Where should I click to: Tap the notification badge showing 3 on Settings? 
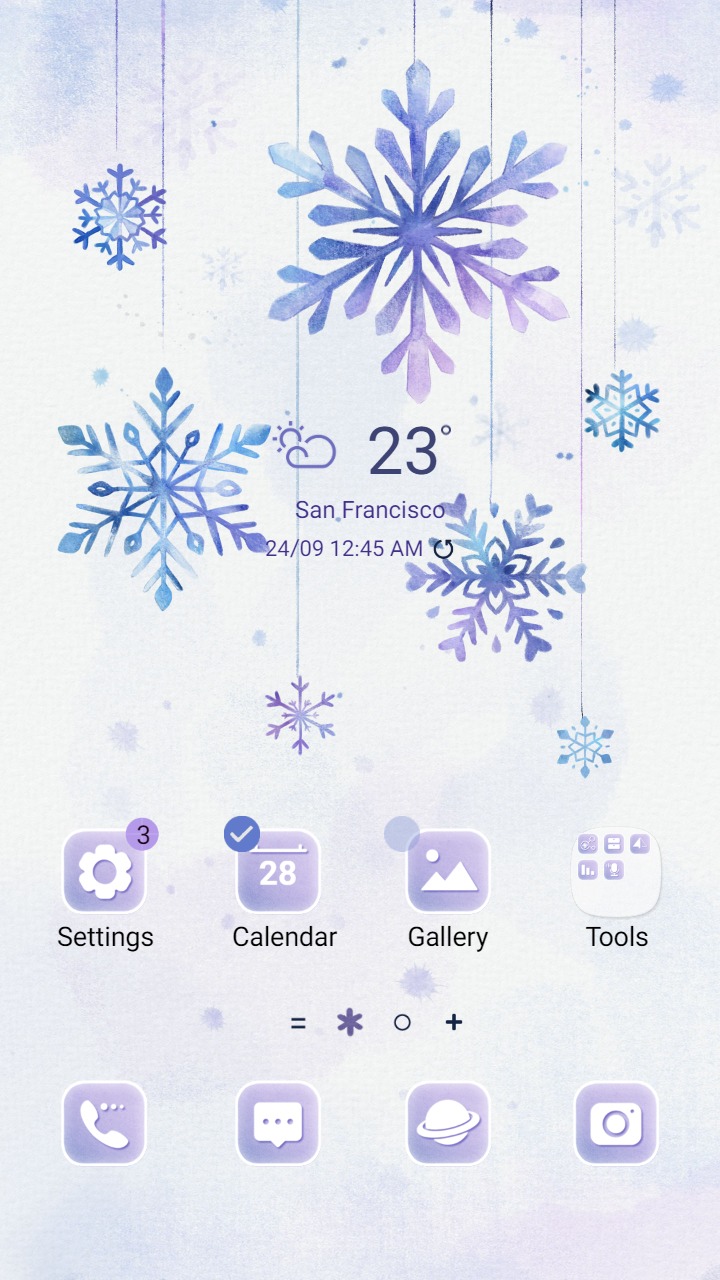[143, 833]
